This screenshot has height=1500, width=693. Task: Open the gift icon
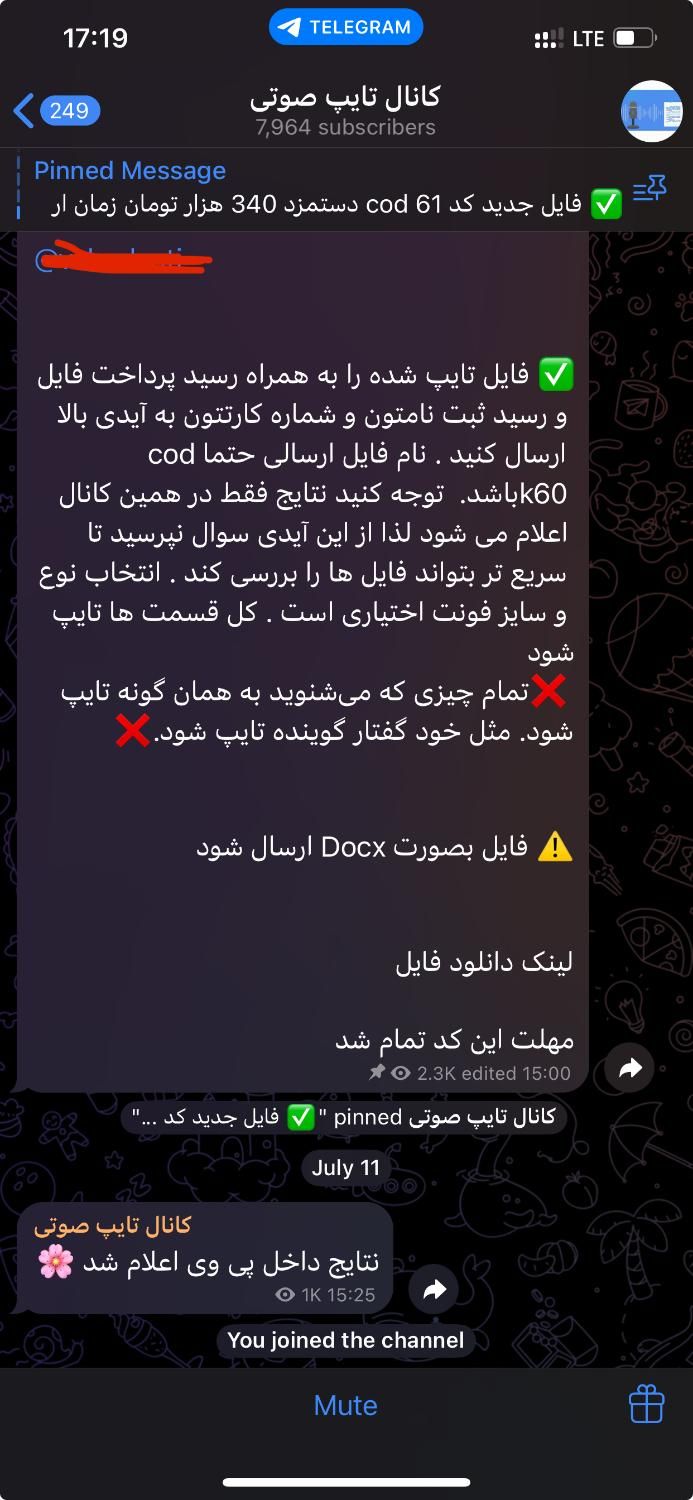[x=647, y=1405]
